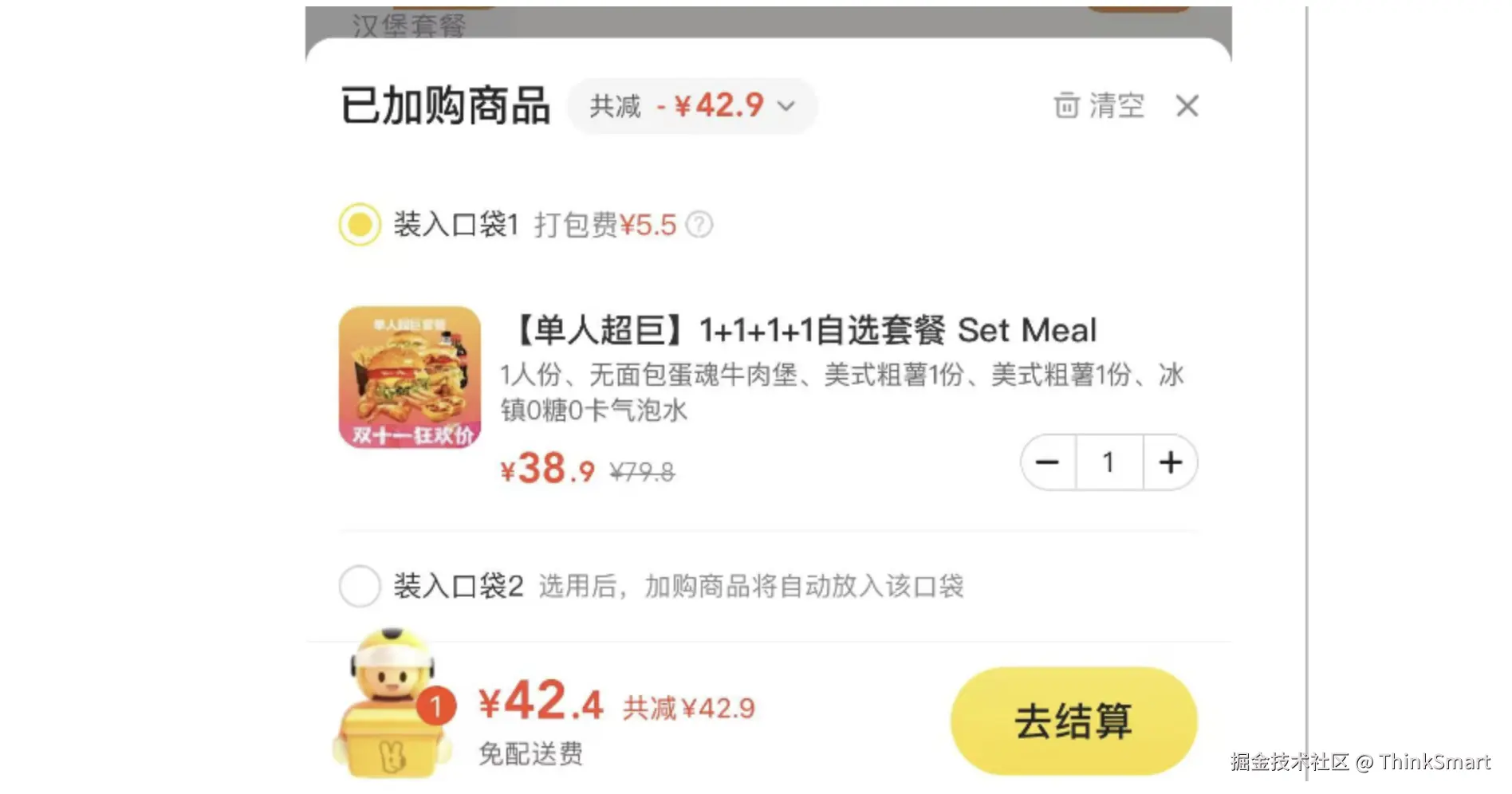The height and width of the screenshot is (794, 1512).
Task: Select 装入口袋1 radio button
Action: (360, 225)
